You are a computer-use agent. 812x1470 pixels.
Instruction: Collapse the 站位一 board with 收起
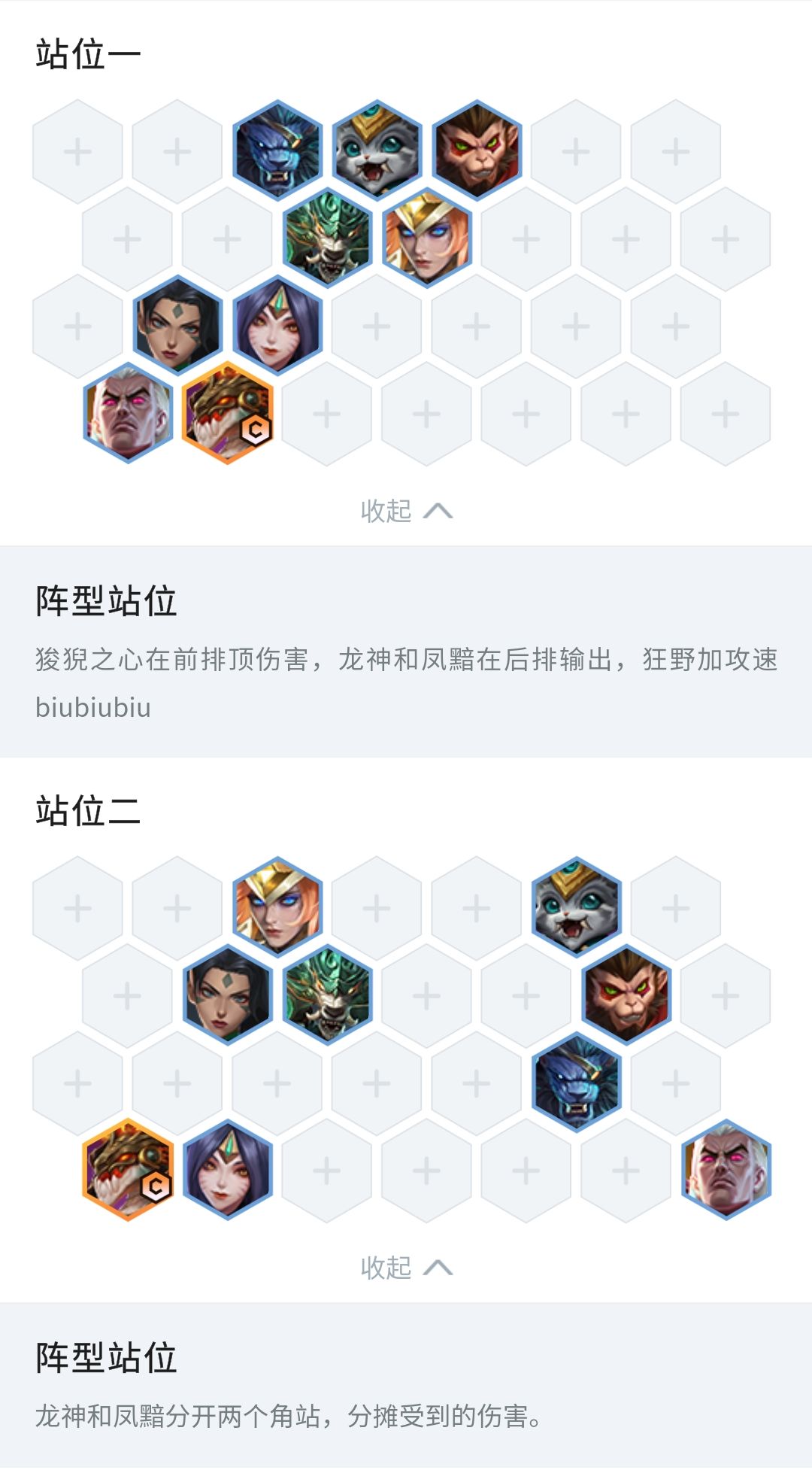click(406, 511)
